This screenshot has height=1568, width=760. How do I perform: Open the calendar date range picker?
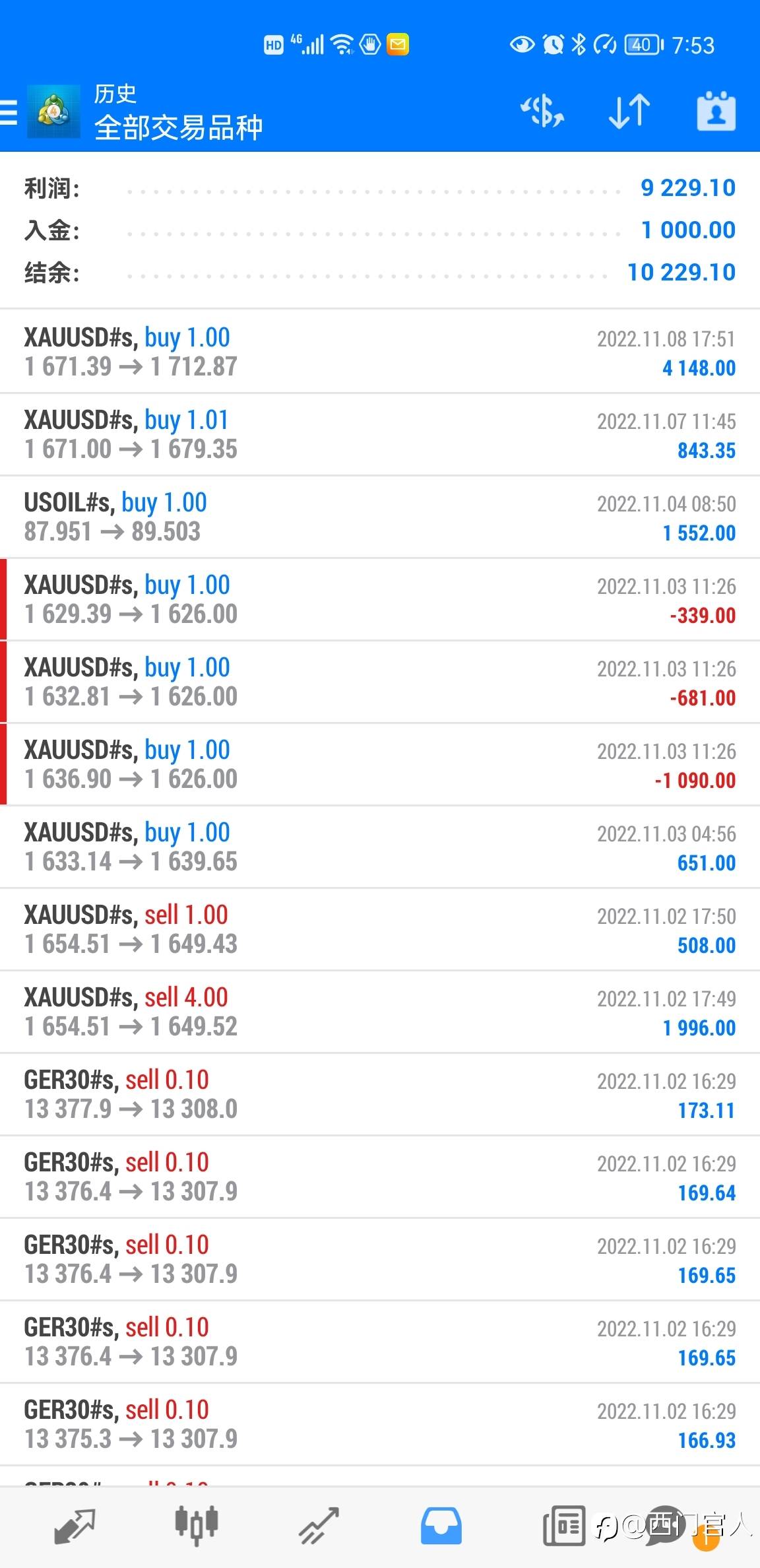[x=716, y=111]
